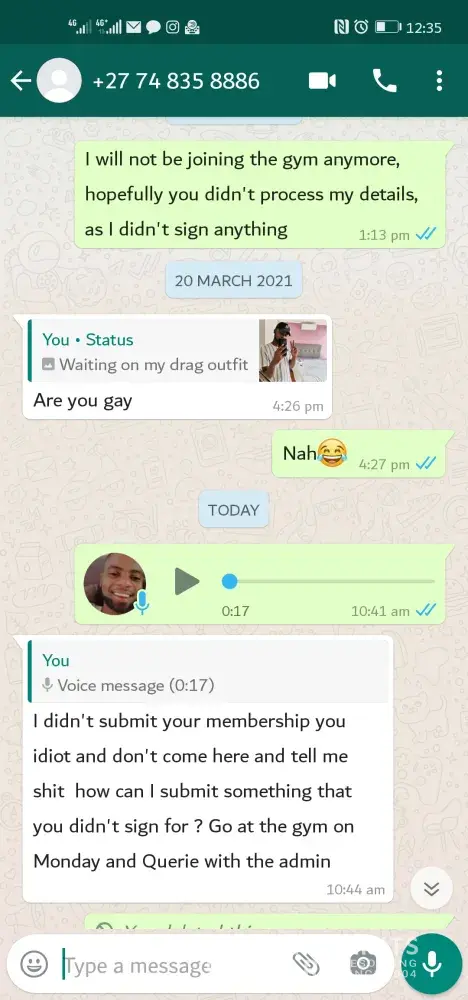Focus the 'Type a message' field
This screenshot has width=468, height=1000.
[172, 965]
